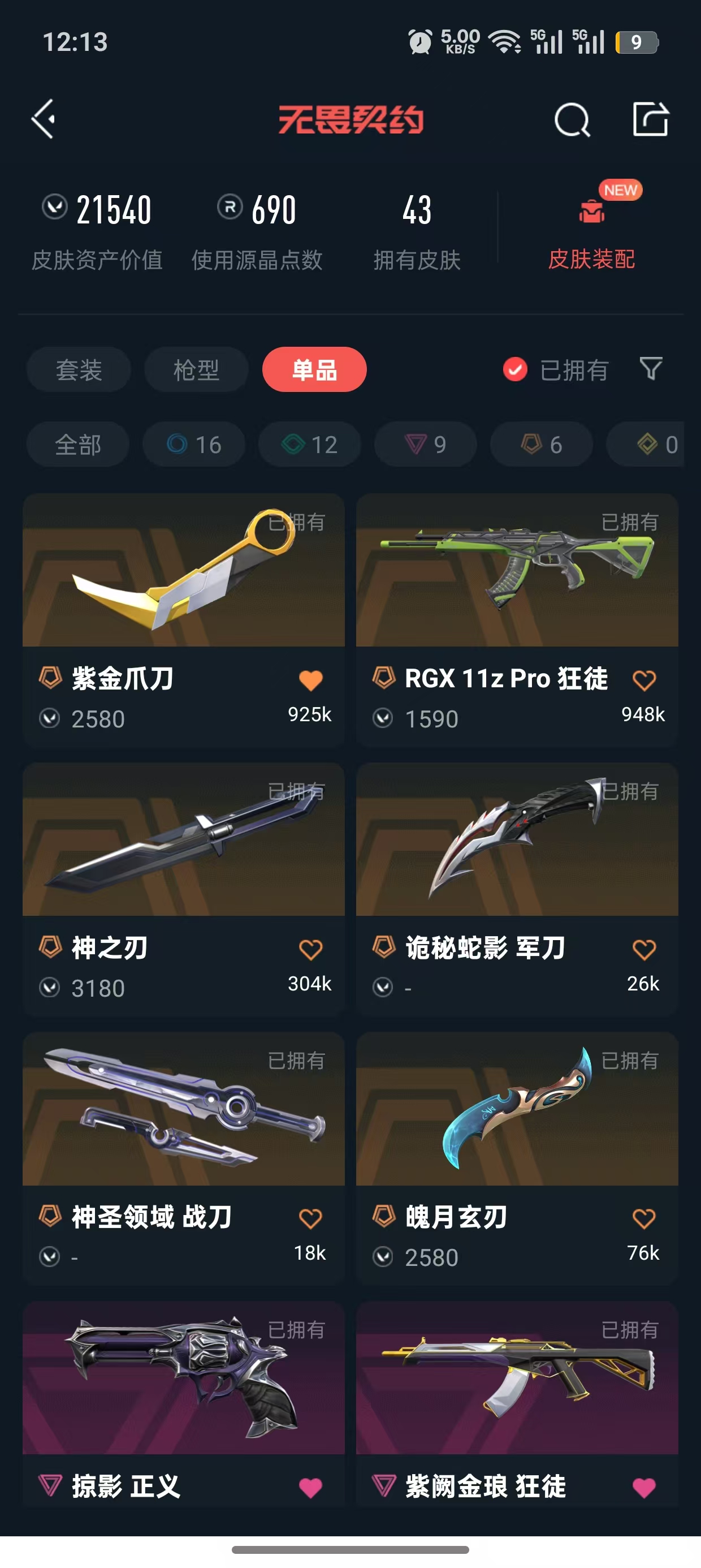Image resolution: width=701 pixels, height=1568 pixels.
Task: Switch to the 枪型 tab
Action: click(196, 369)
